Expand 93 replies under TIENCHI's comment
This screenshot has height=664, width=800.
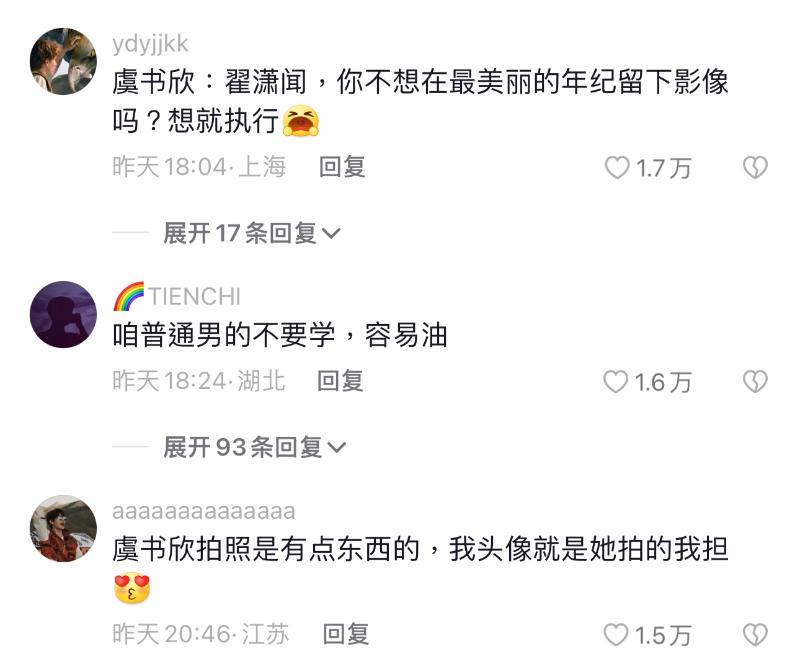(254, 447)
